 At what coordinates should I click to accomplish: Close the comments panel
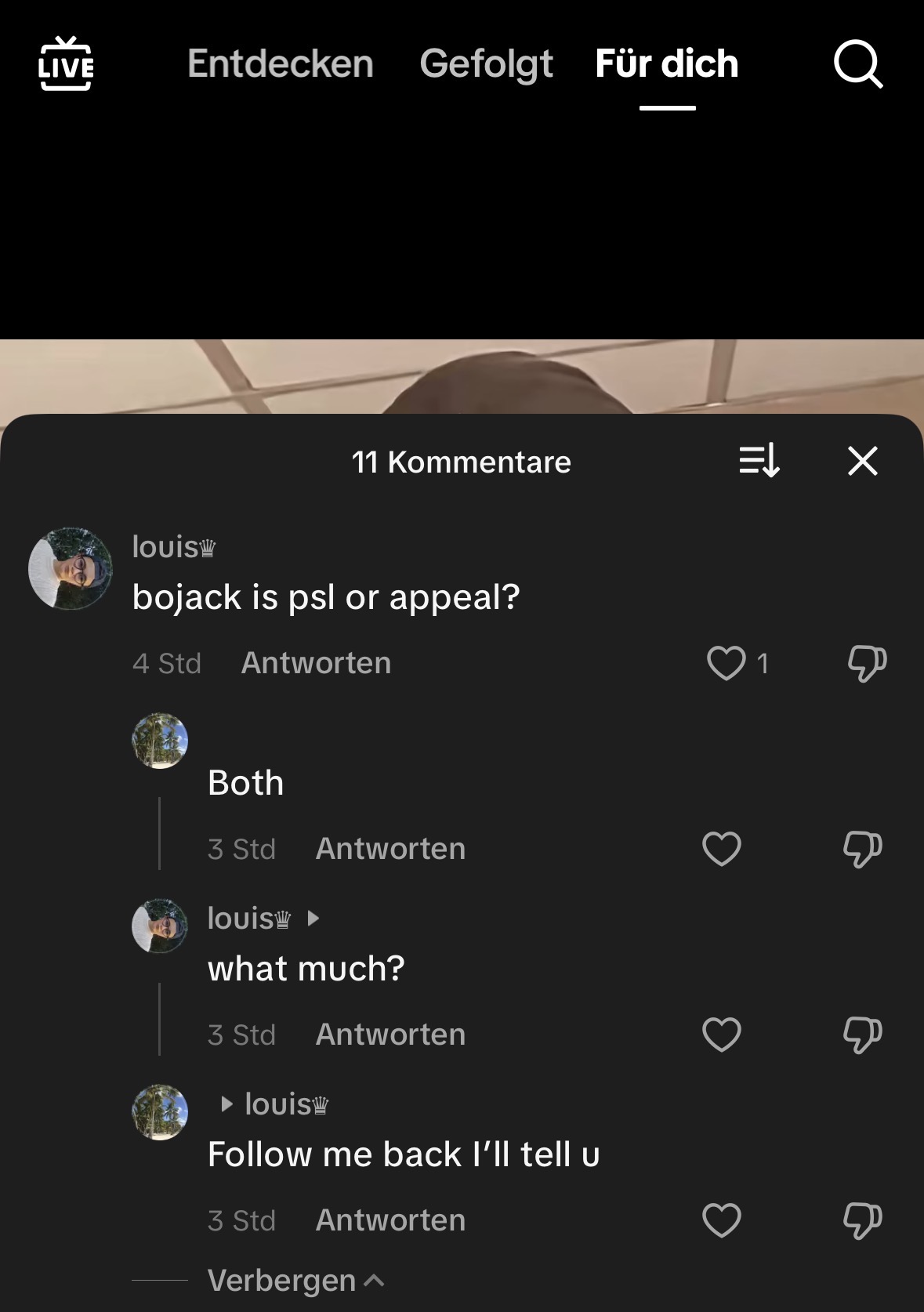862,461
